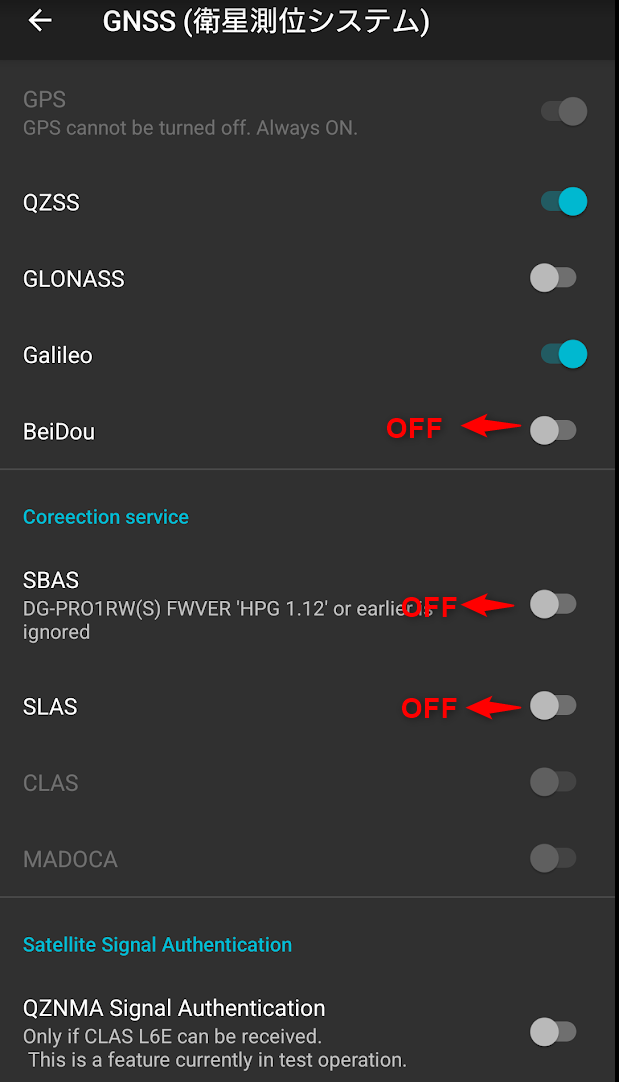The width and height of the screenshot is (619, 1082).
Task: Turn off the QZSS switch
Action: pyautogui.click(x=563, y=202)
